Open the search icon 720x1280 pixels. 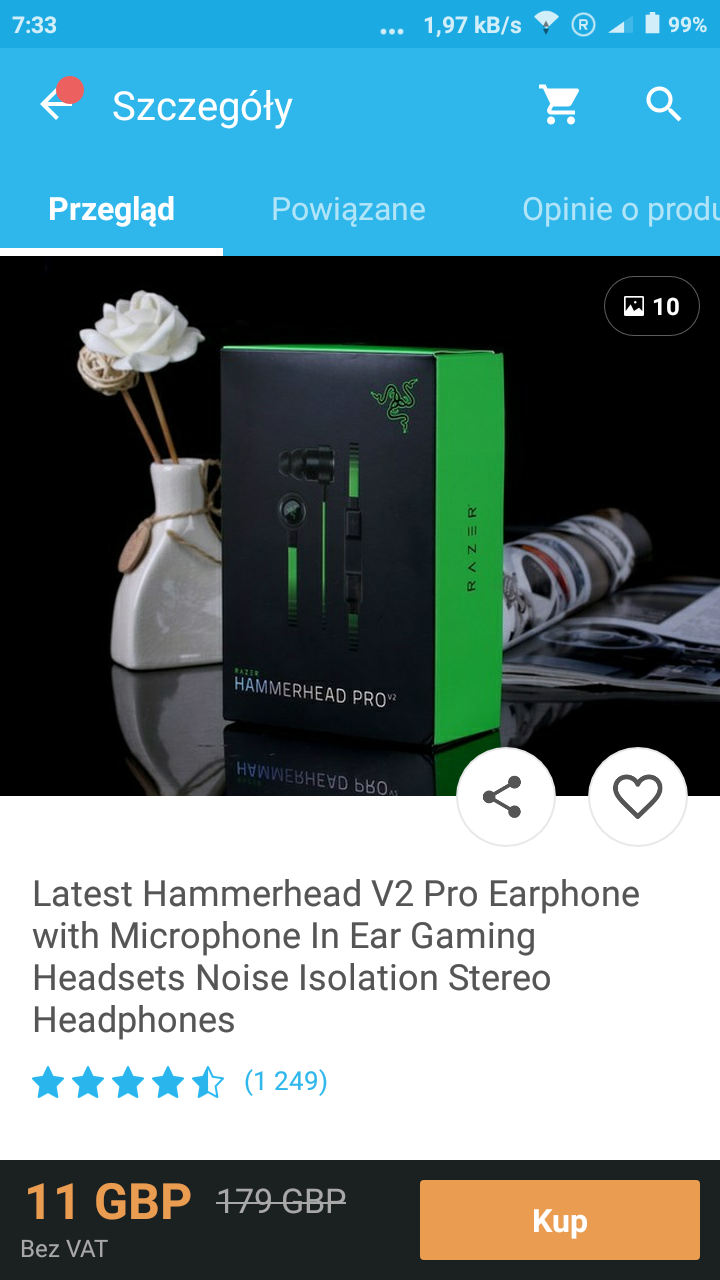(x=663, y=104)
